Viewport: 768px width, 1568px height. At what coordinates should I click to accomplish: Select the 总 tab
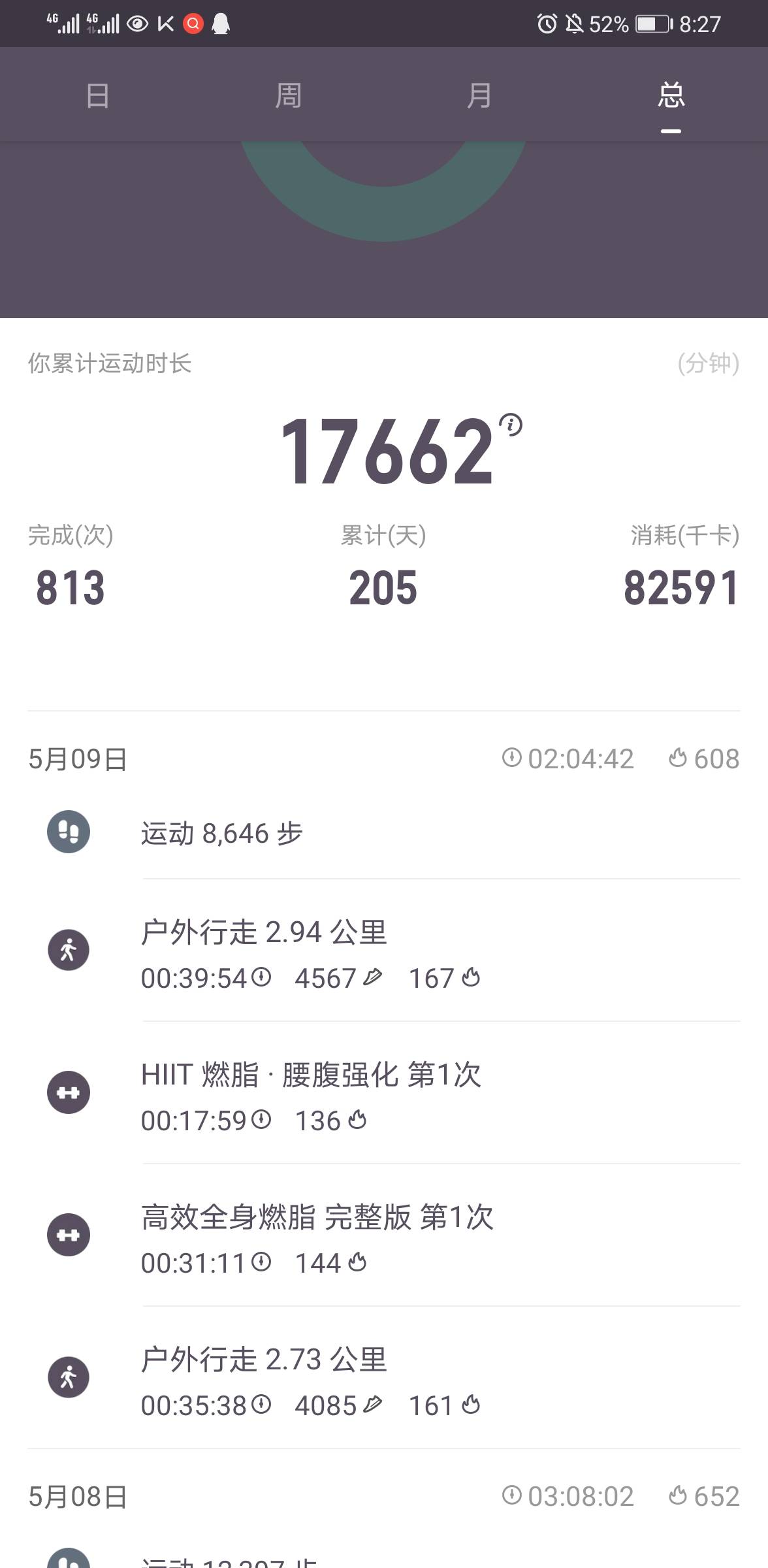(672, 95)
